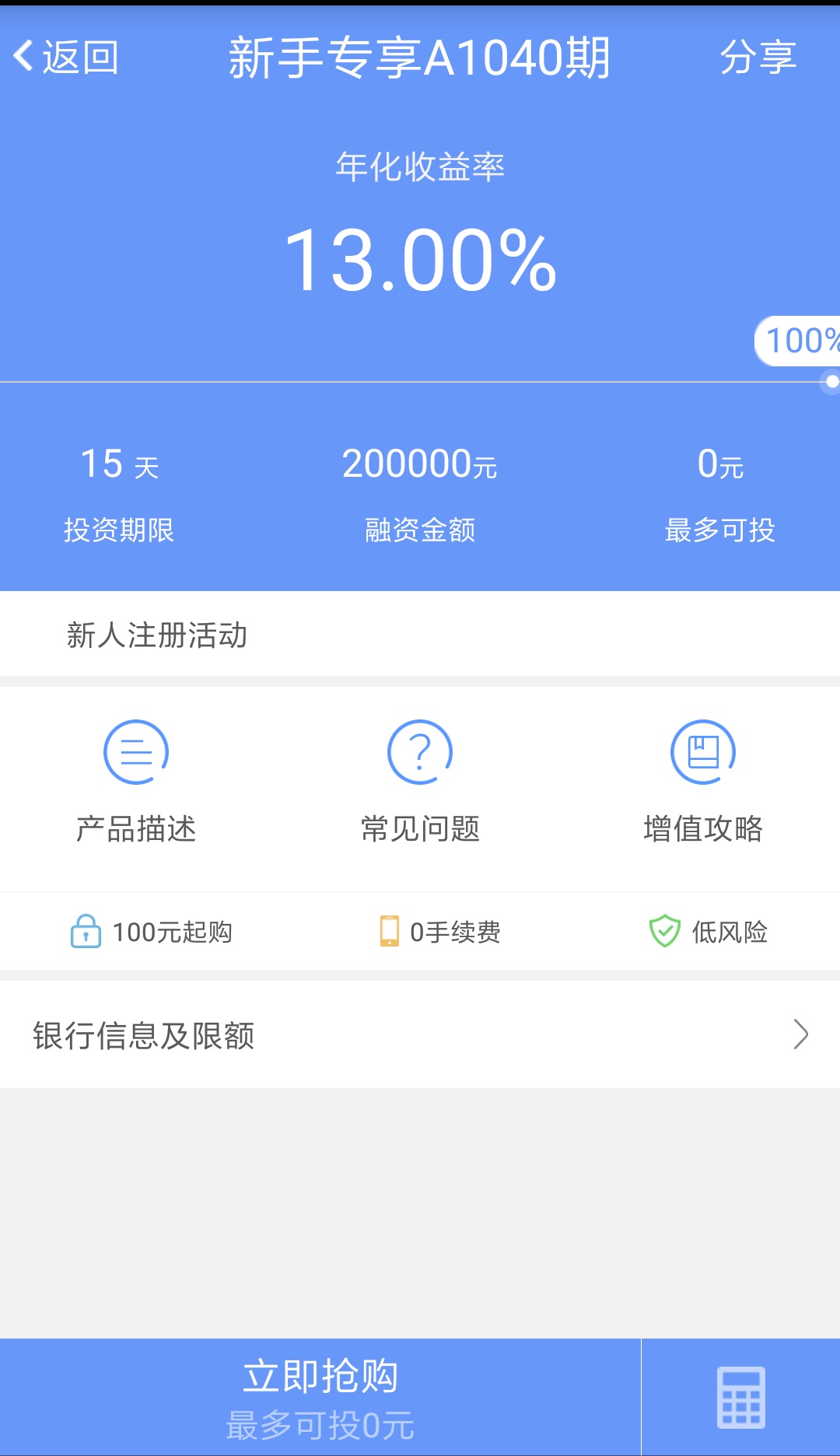The height and width of the screenshot is (1456, 840).
Task: Tap 立即抢购 to buy now
Action: [320, 1397]
